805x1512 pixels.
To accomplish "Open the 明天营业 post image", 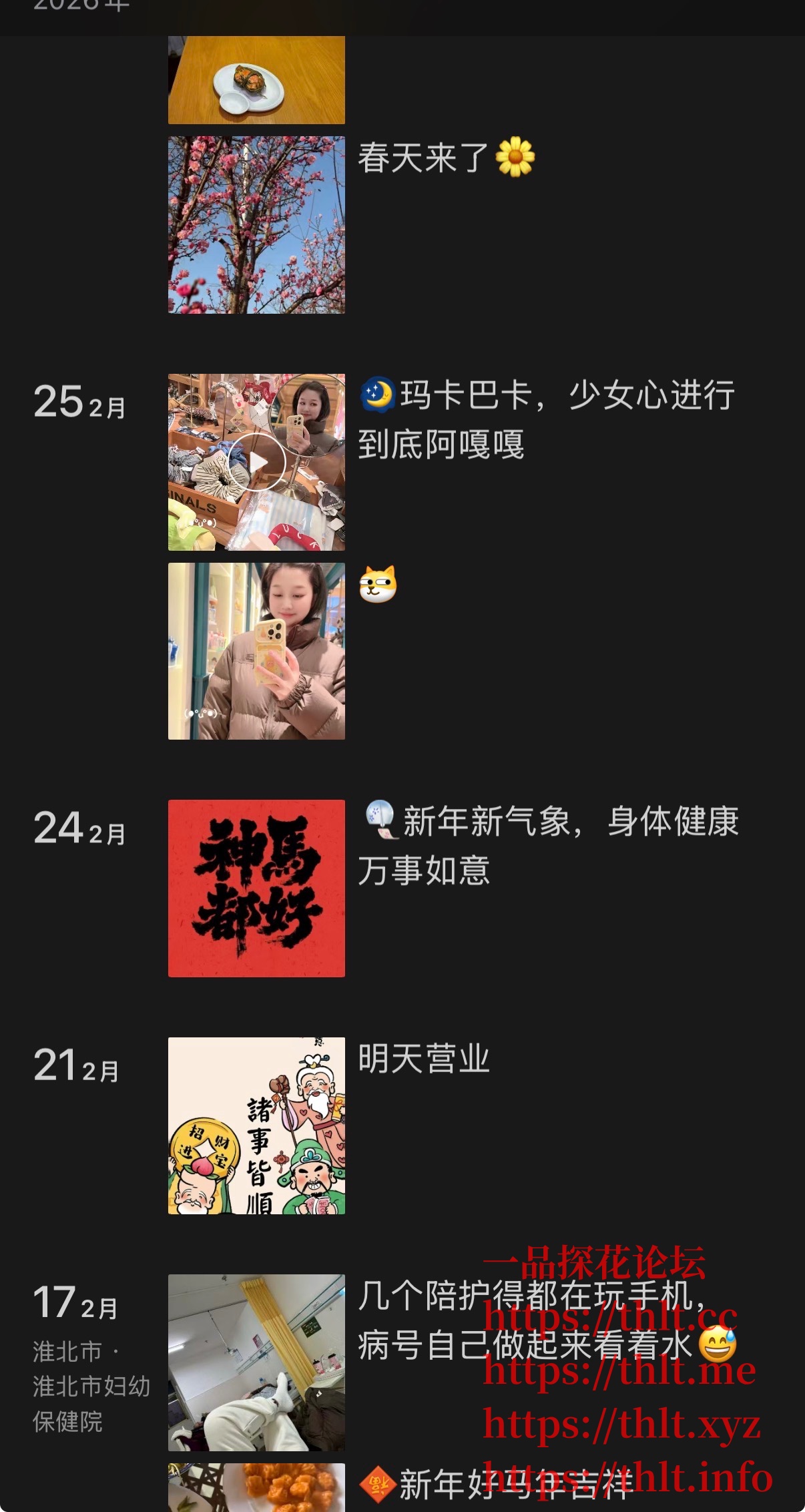I will pyautogui.click(x=256, y=1125).
